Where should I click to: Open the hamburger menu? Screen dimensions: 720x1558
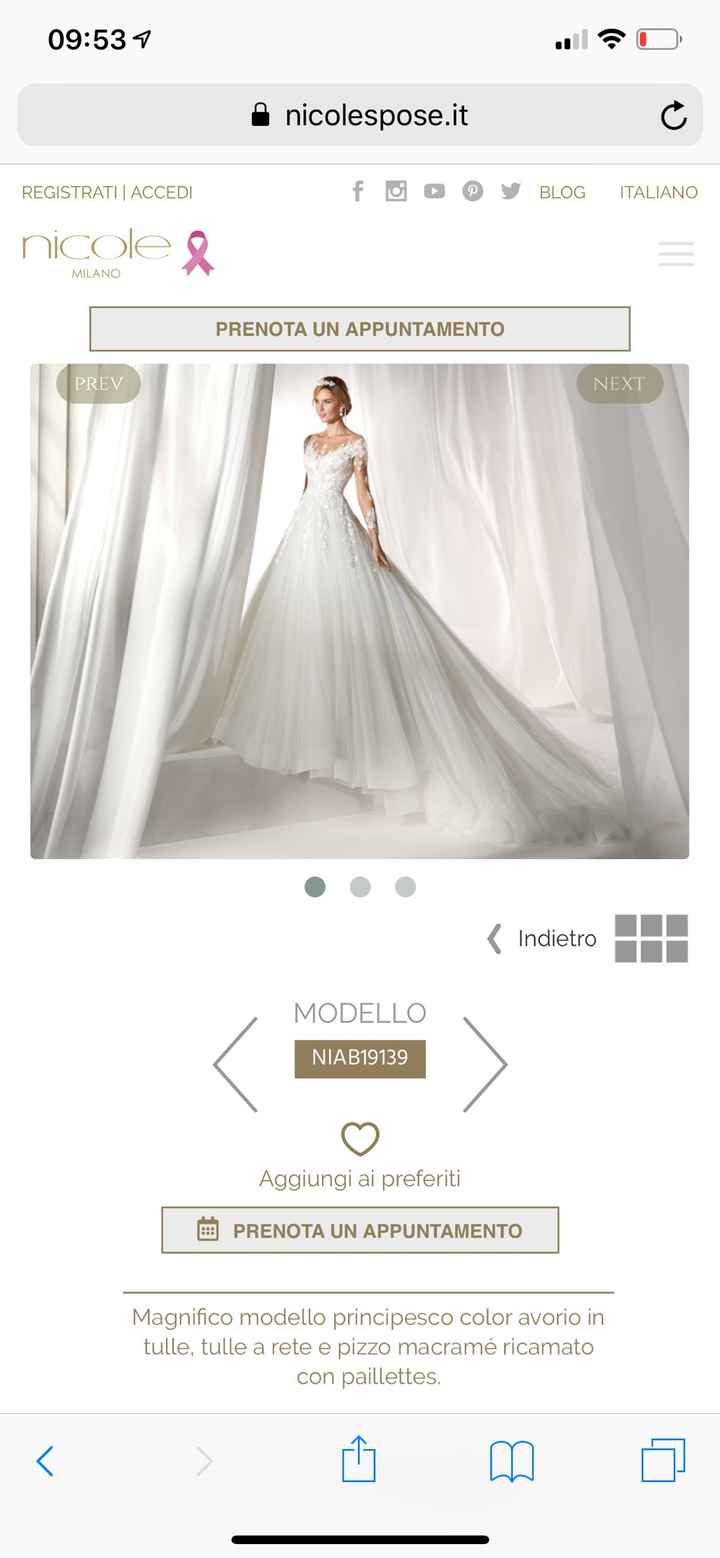tap(676, 253)
